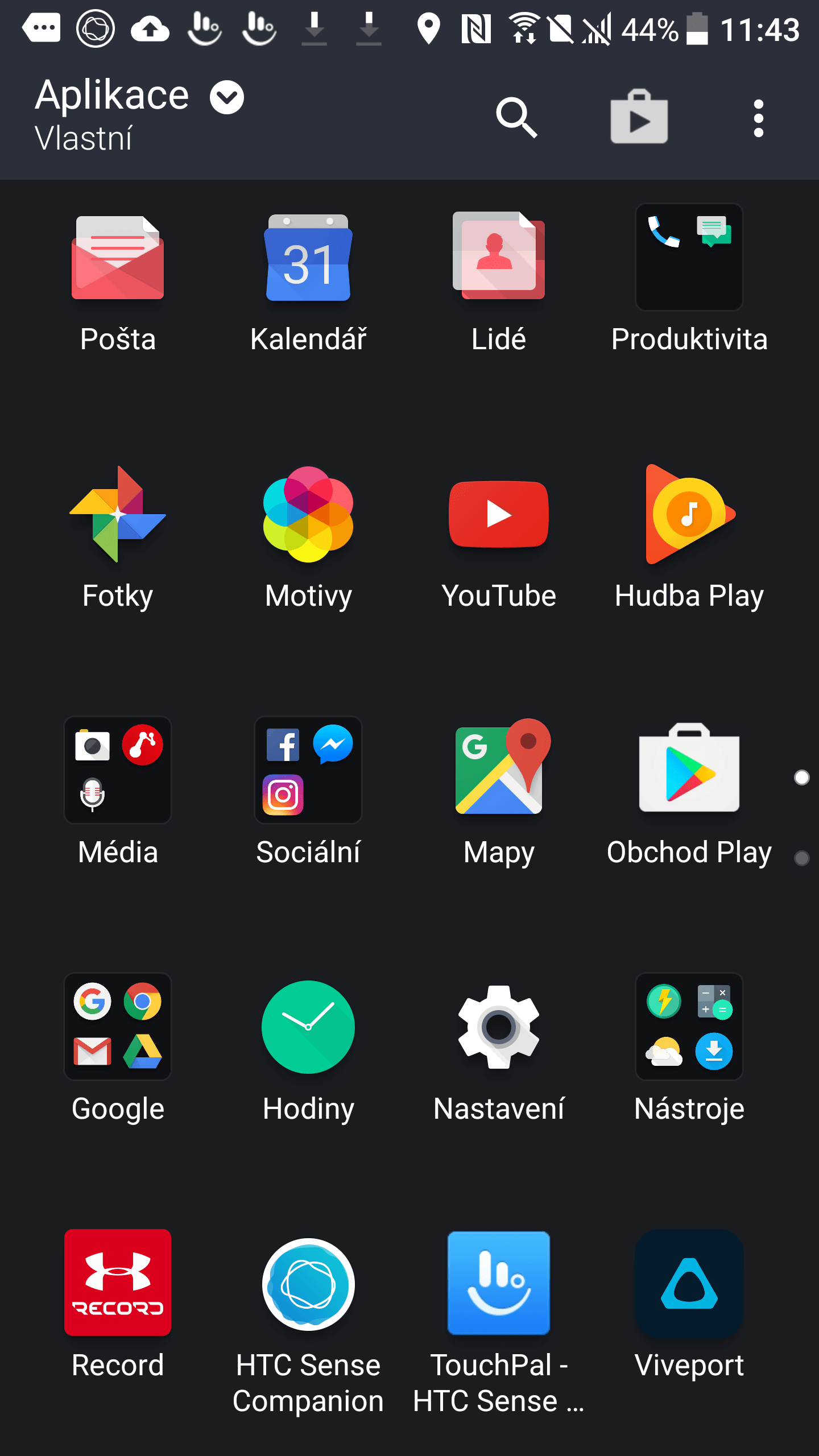
Task: Open the Play Store shortcut in toolbar
Action: point(639,117)
